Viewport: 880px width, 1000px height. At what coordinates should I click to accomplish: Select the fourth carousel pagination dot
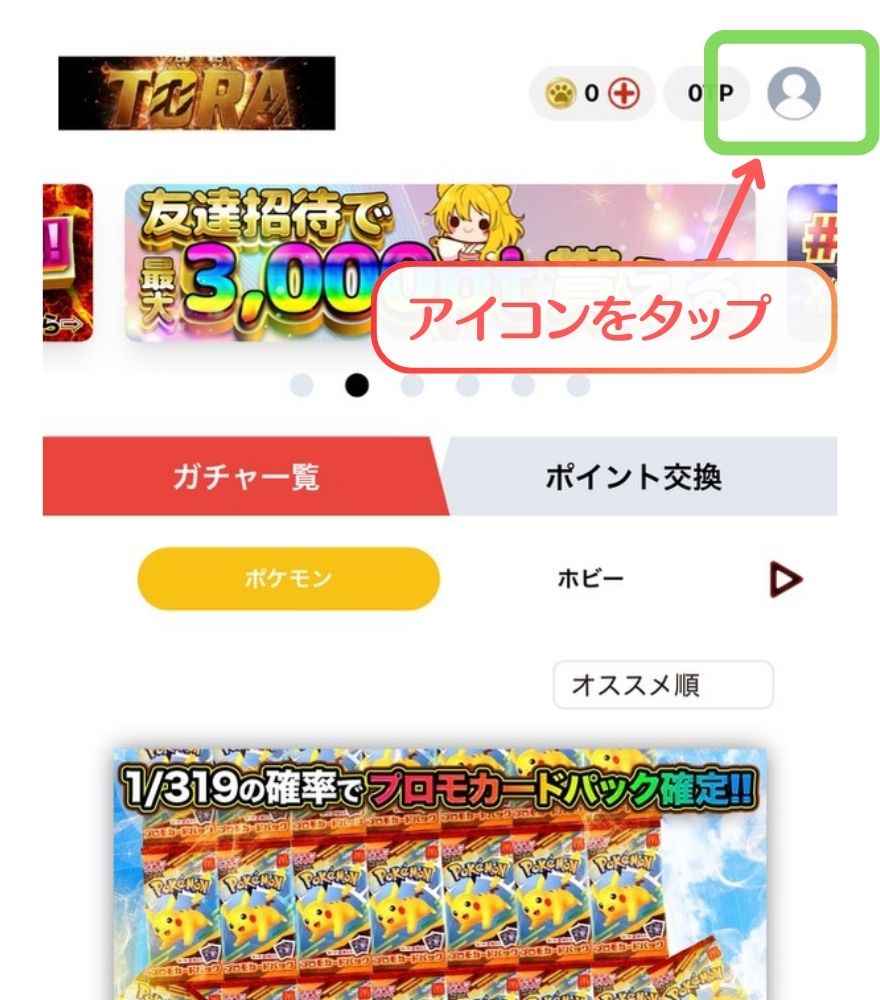(465, 382)
